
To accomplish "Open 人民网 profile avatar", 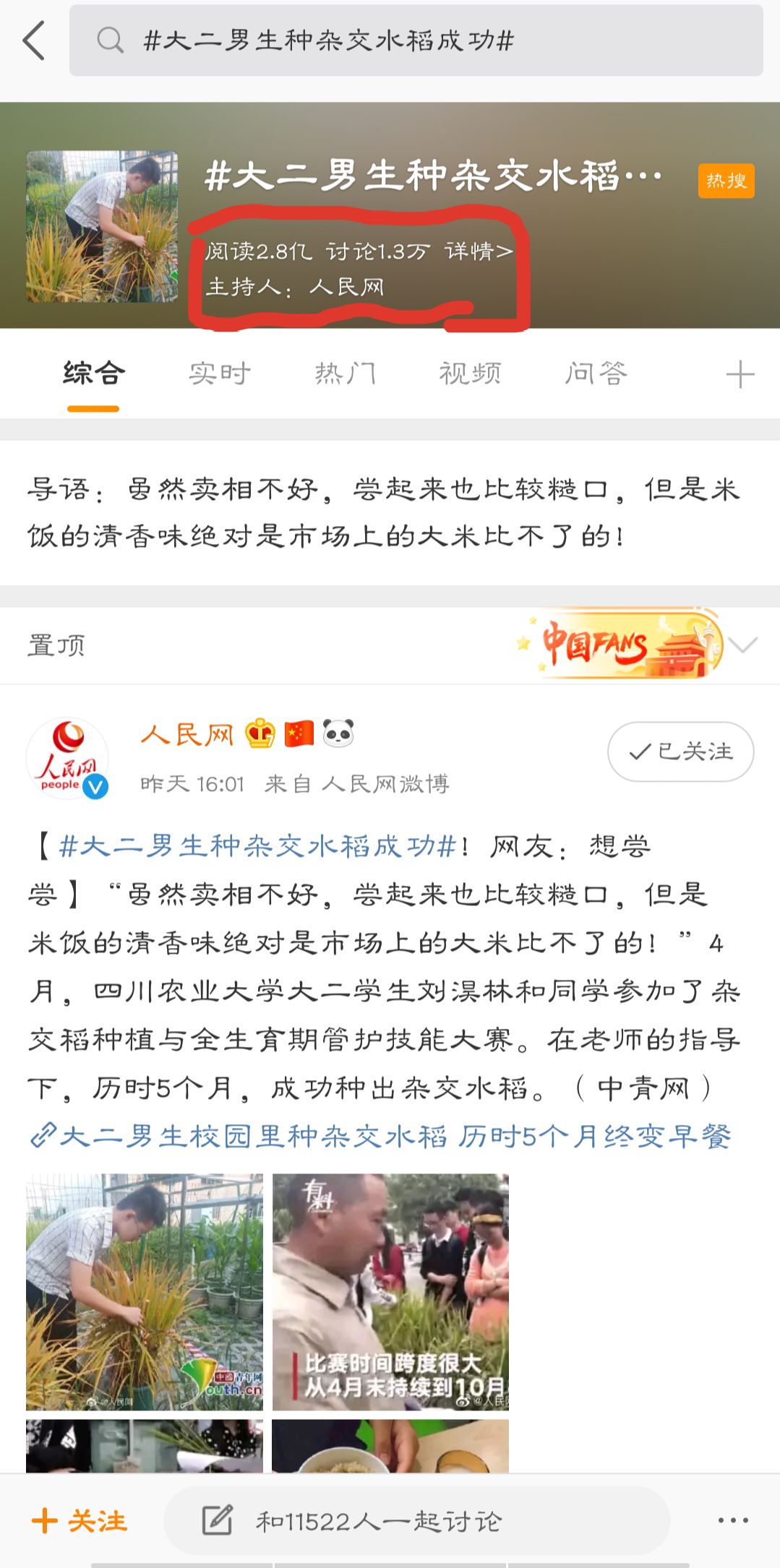I will pyautogui.click(x=67, y=758).
